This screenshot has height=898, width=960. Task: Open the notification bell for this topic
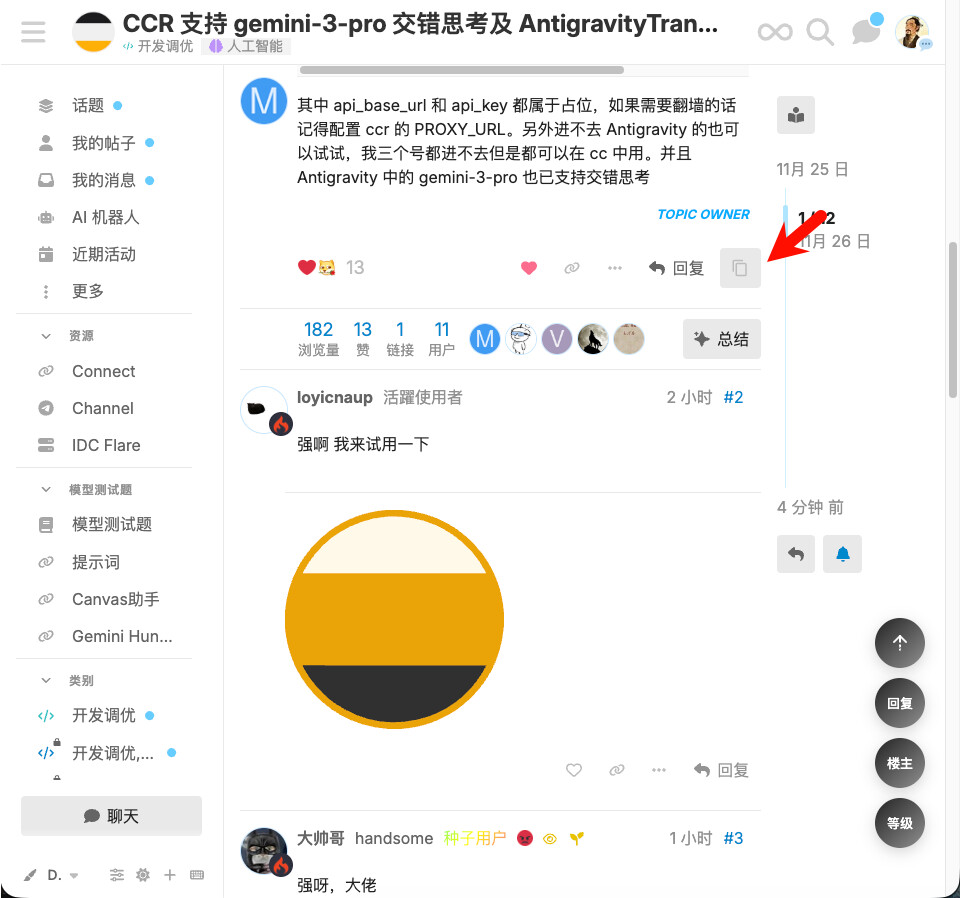tap(842, 554)
